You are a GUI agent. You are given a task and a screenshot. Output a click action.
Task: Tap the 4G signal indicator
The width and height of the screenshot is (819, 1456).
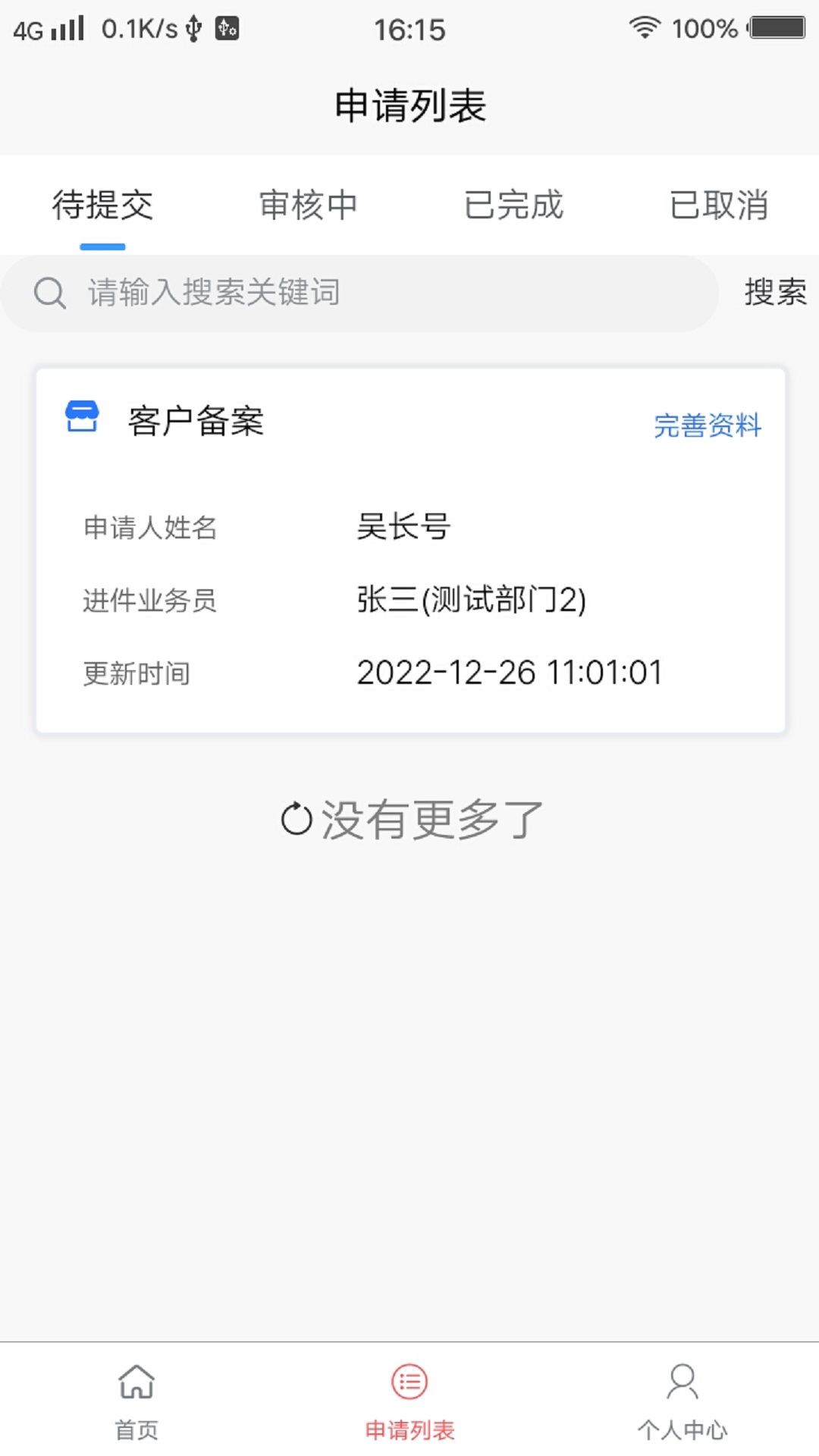point(45,29)
